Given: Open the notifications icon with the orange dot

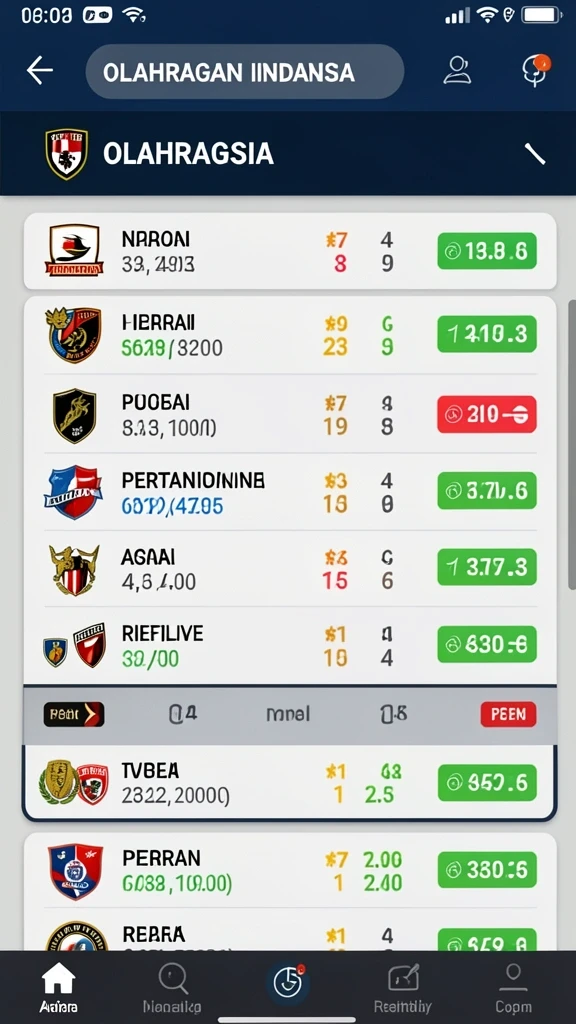Looking at the screenshot, I should pyautogui.click(x=536, y=70).
